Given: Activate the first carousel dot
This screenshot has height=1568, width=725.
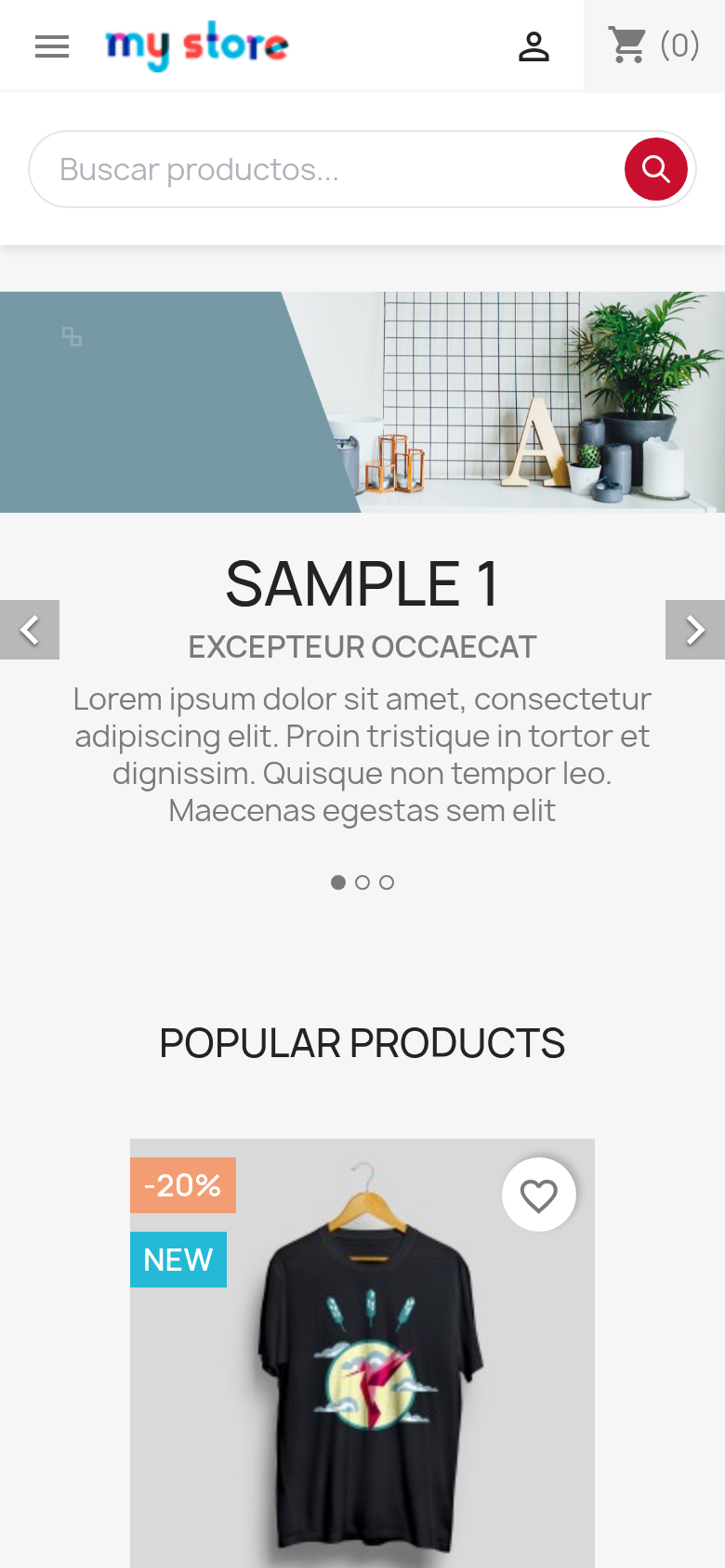Looking at the screenshot, I should tap(338, 882).
